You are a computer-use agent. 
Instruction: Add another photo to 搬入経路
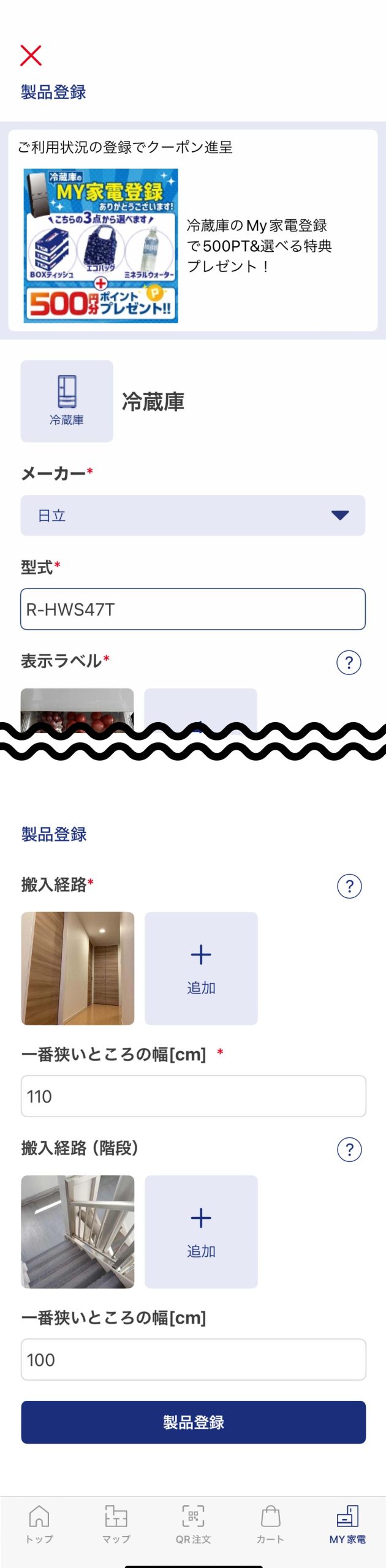click(x=201, y=968)
